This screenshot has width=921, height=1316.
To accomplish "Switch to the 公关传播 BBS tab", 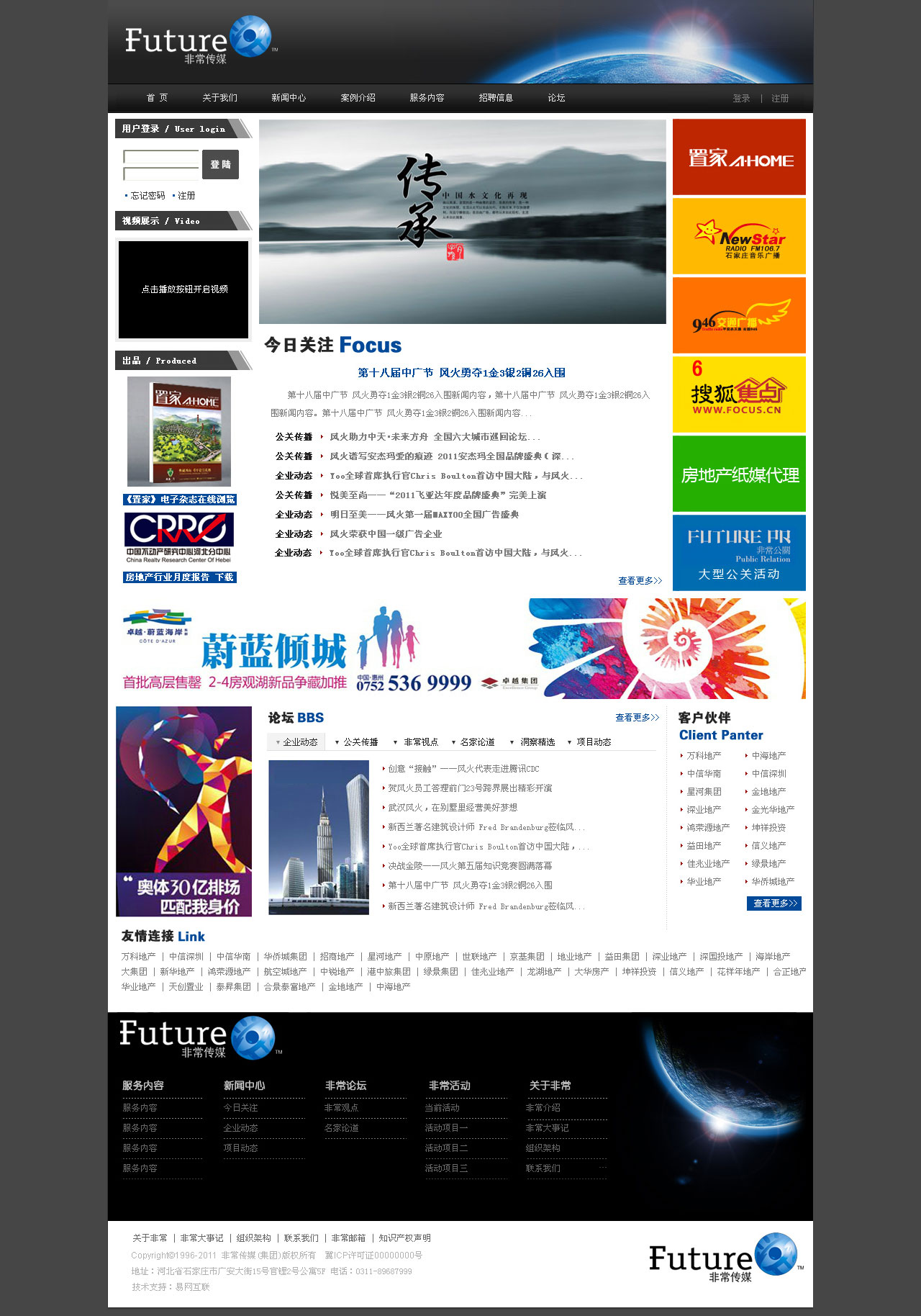I will (360, 742).
